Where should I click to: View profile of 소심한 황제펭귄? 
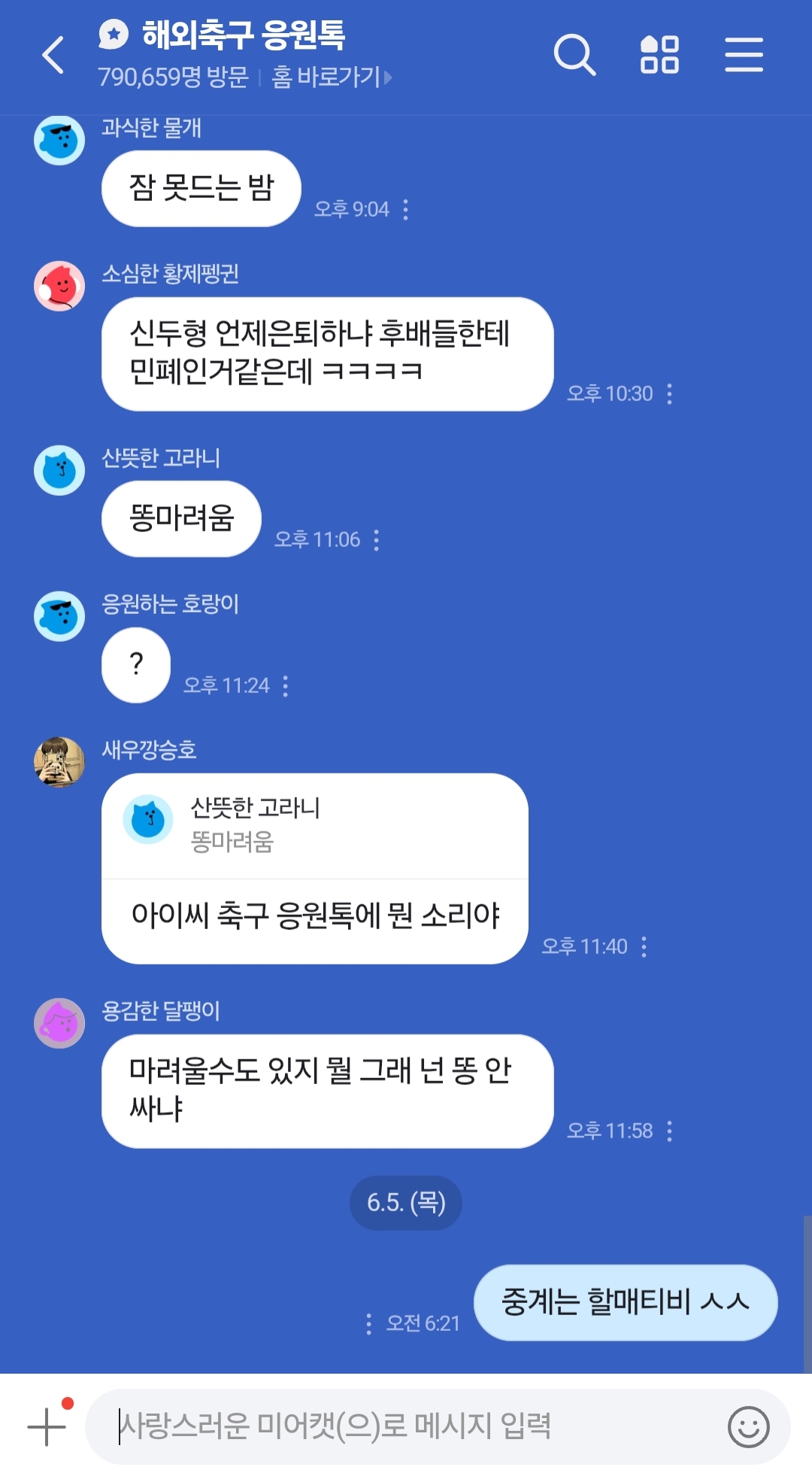[x=59, y=286]
